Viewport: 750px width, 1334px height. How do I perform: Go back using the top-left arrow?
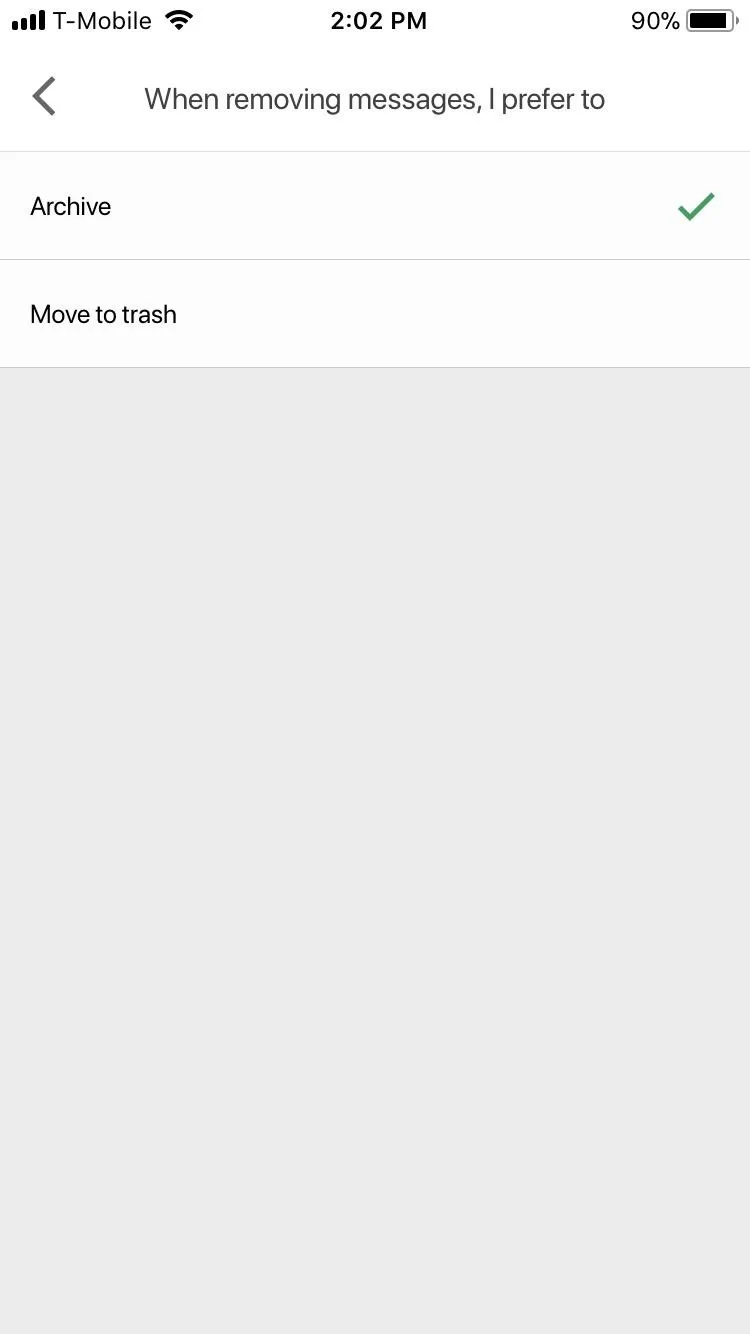(x=44, y=97)
